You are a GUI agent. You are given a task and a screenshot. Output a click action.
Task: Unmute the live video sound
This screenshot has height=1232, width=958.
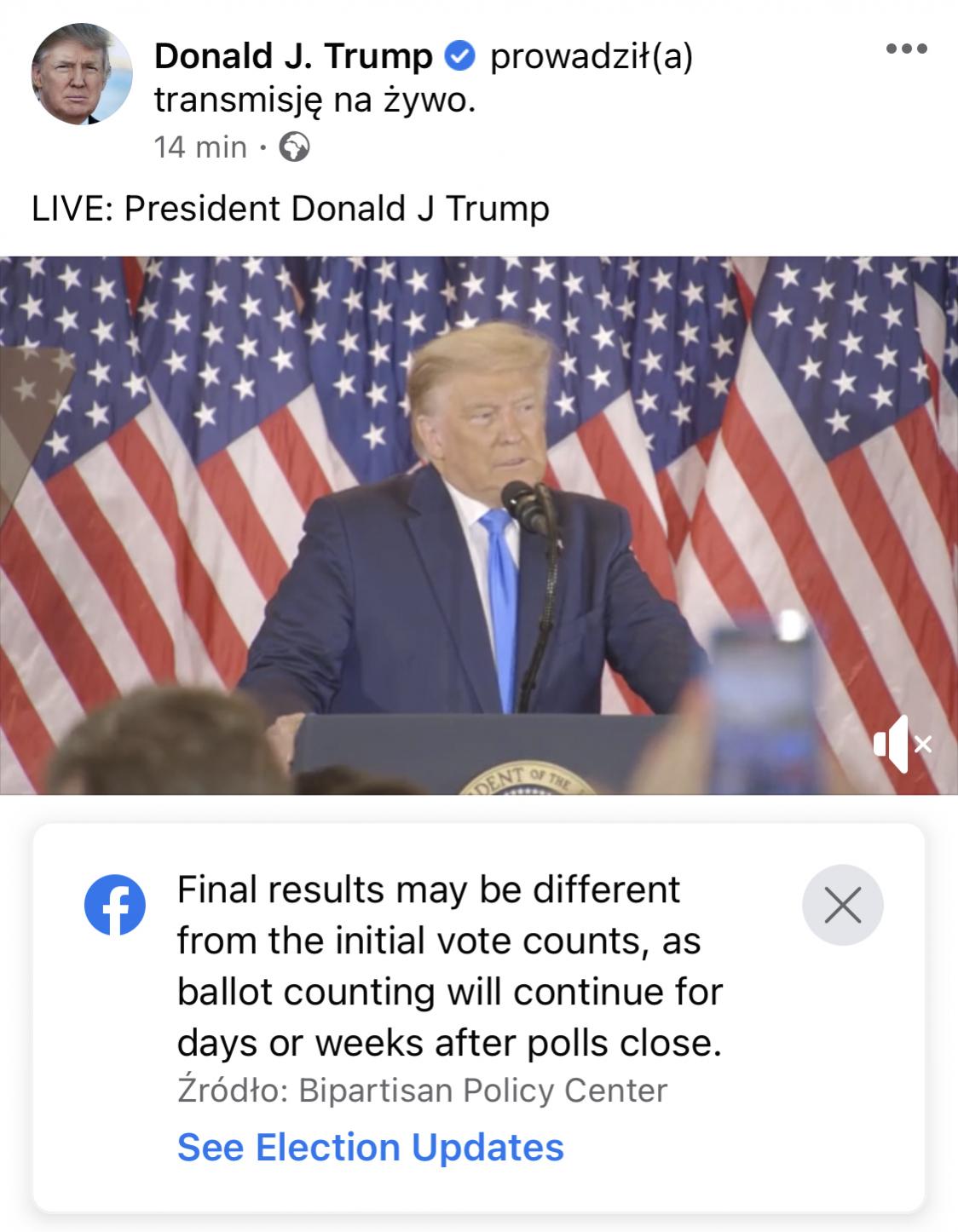click(901, 745)
